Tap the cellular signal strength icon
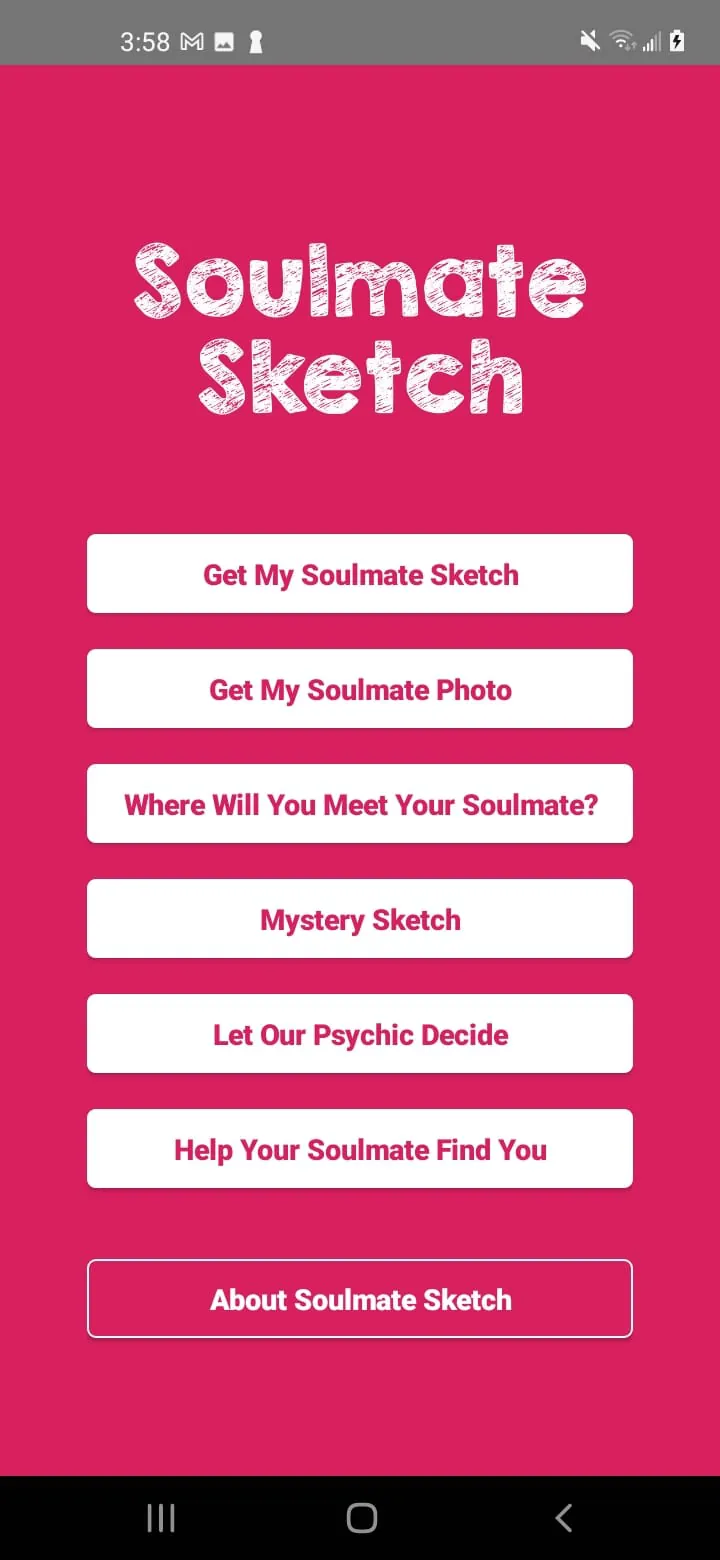 point(650,41)
